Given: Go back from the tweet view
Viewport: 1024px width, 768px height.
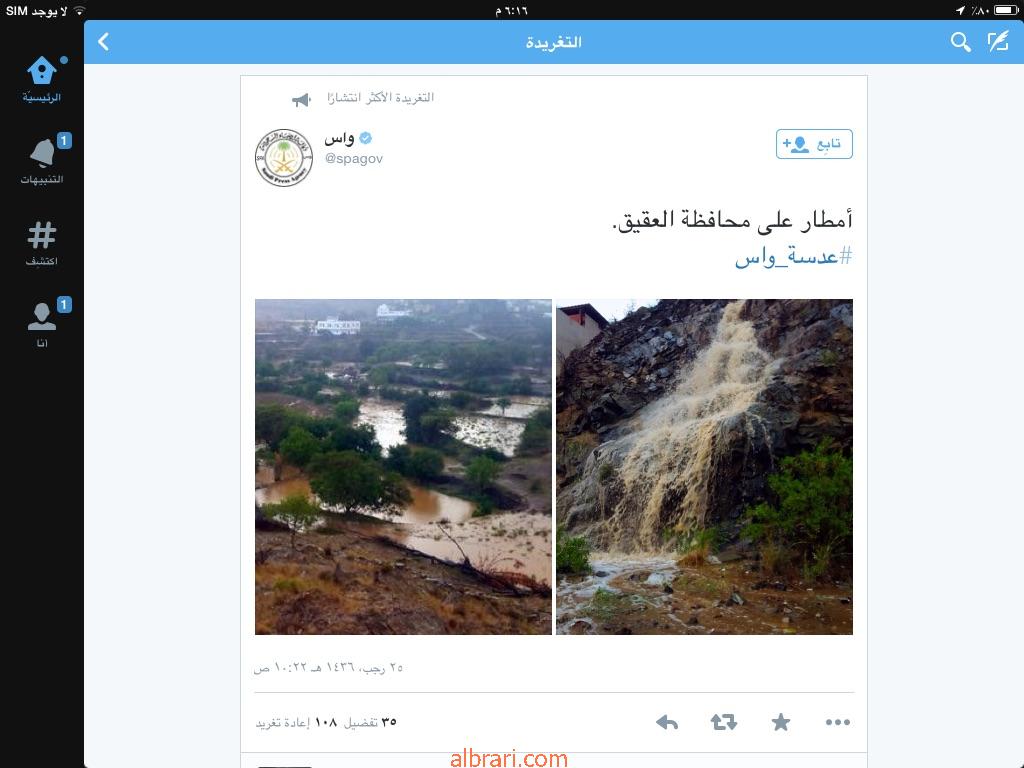Looking at the screenshot, I should click(104, 42).
